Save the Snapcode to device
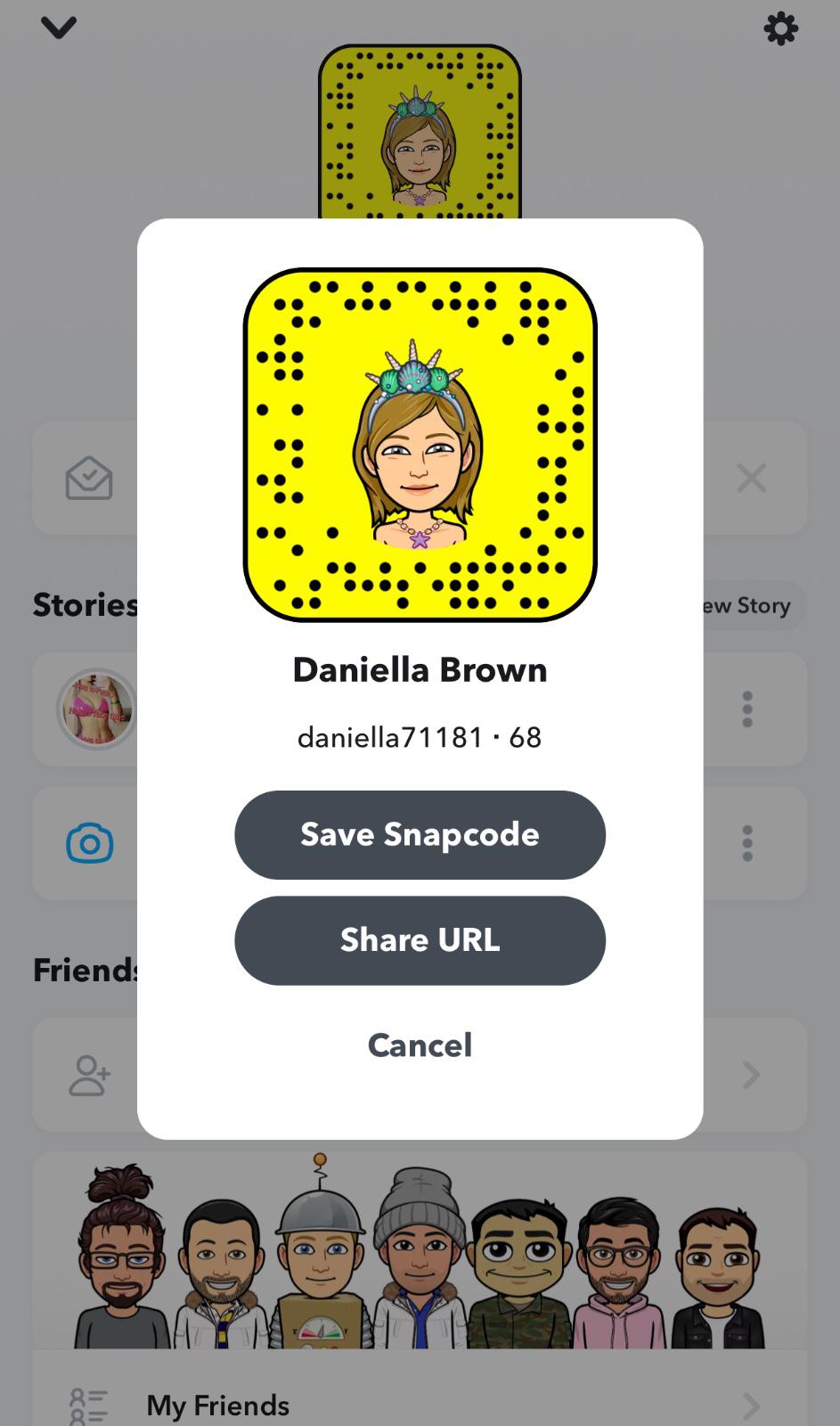Viewport: 840px width, 1426px height. click(420, 835)
